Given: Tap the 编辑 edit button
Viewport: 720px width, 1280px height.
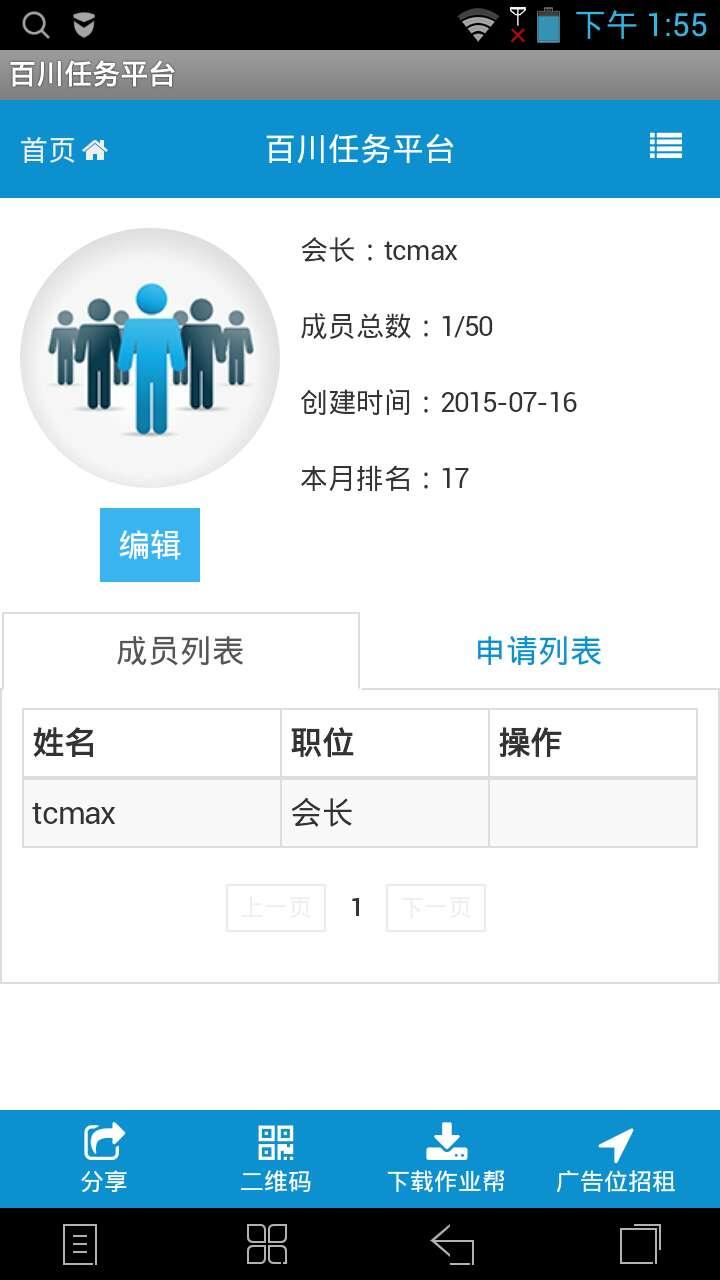Looking at the screenshot, I should 150,545.
